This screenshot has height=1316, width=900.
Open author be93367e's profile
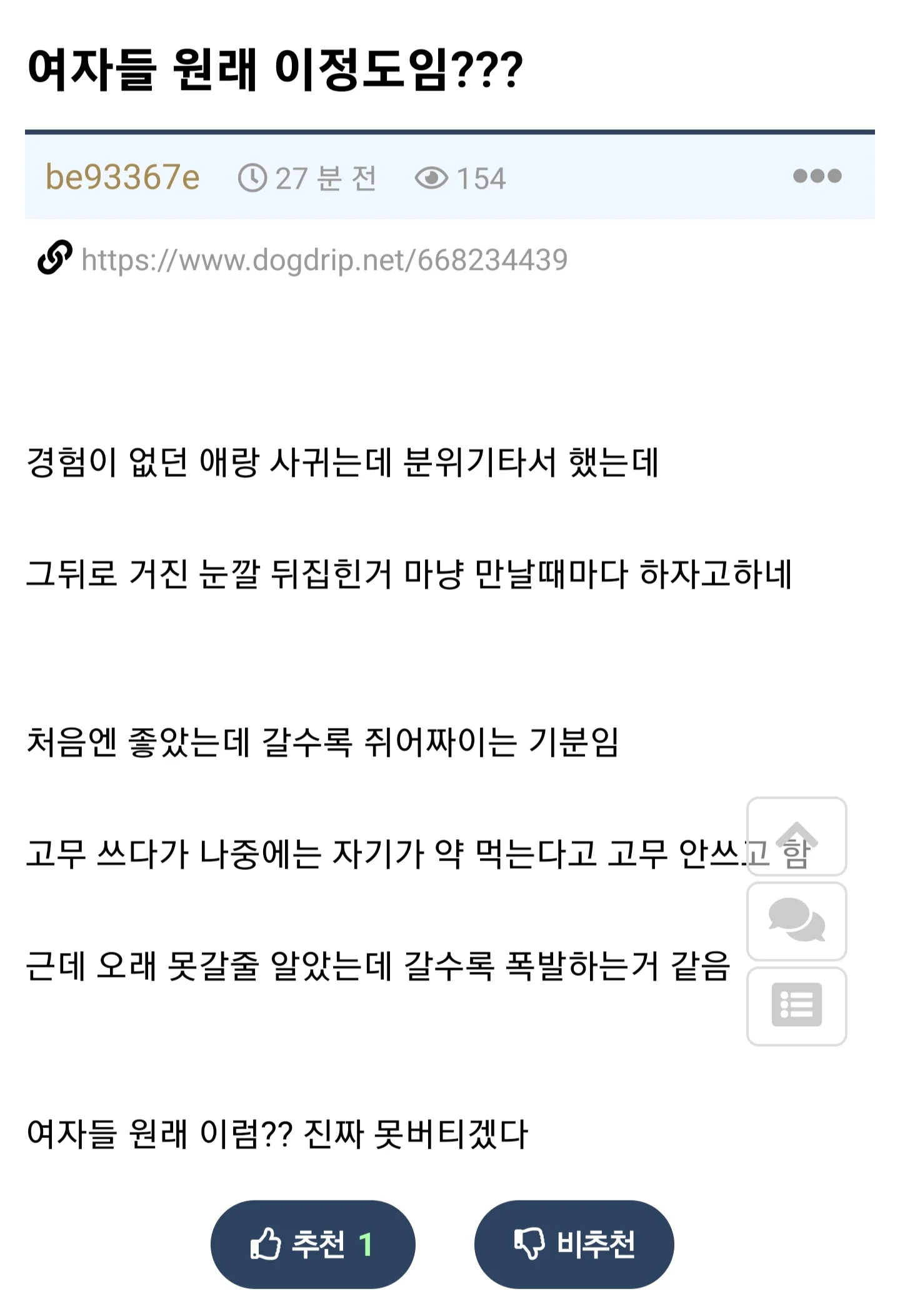pyautogui.click(x=122, y=177)
